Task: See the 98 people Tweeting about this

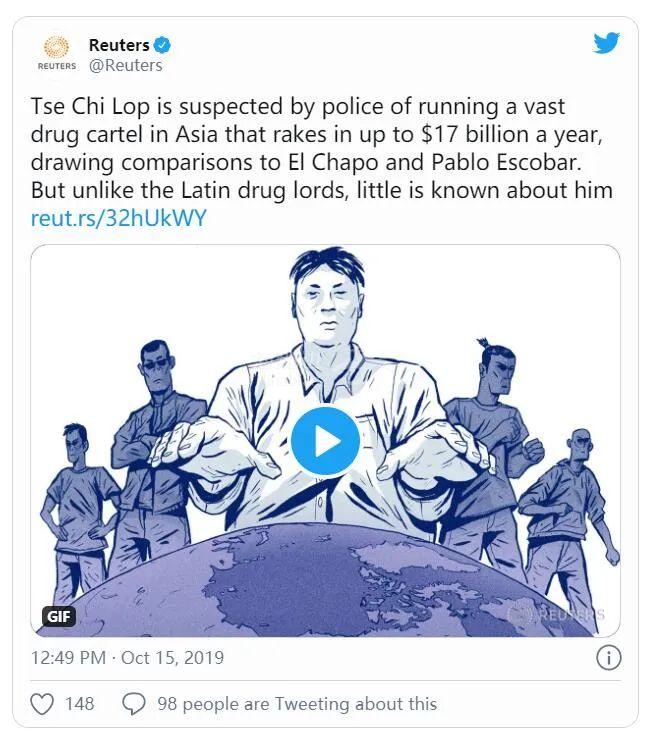Action: [x=296, y=704]
